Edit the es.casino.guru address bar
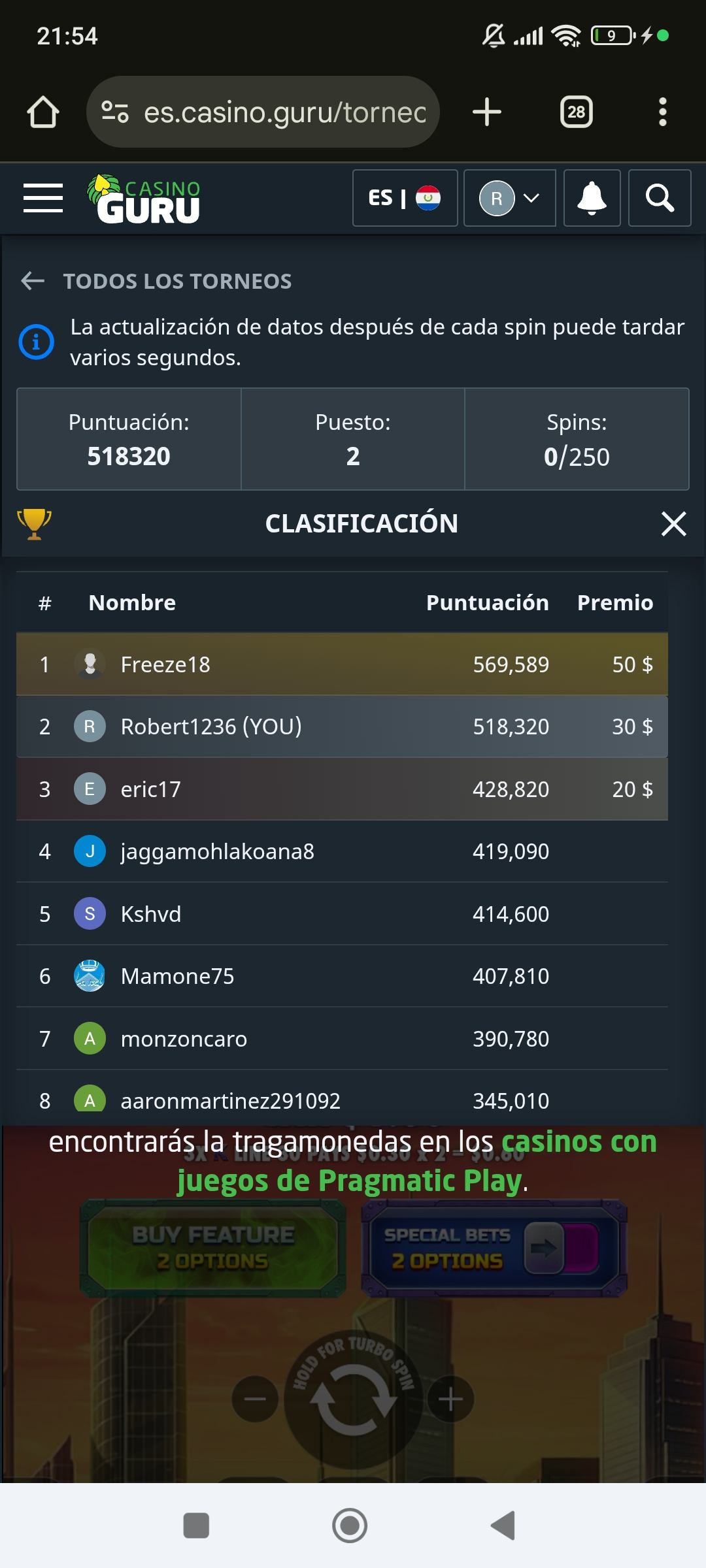The width and height of the screenshot is (706, 1568). 275,112
